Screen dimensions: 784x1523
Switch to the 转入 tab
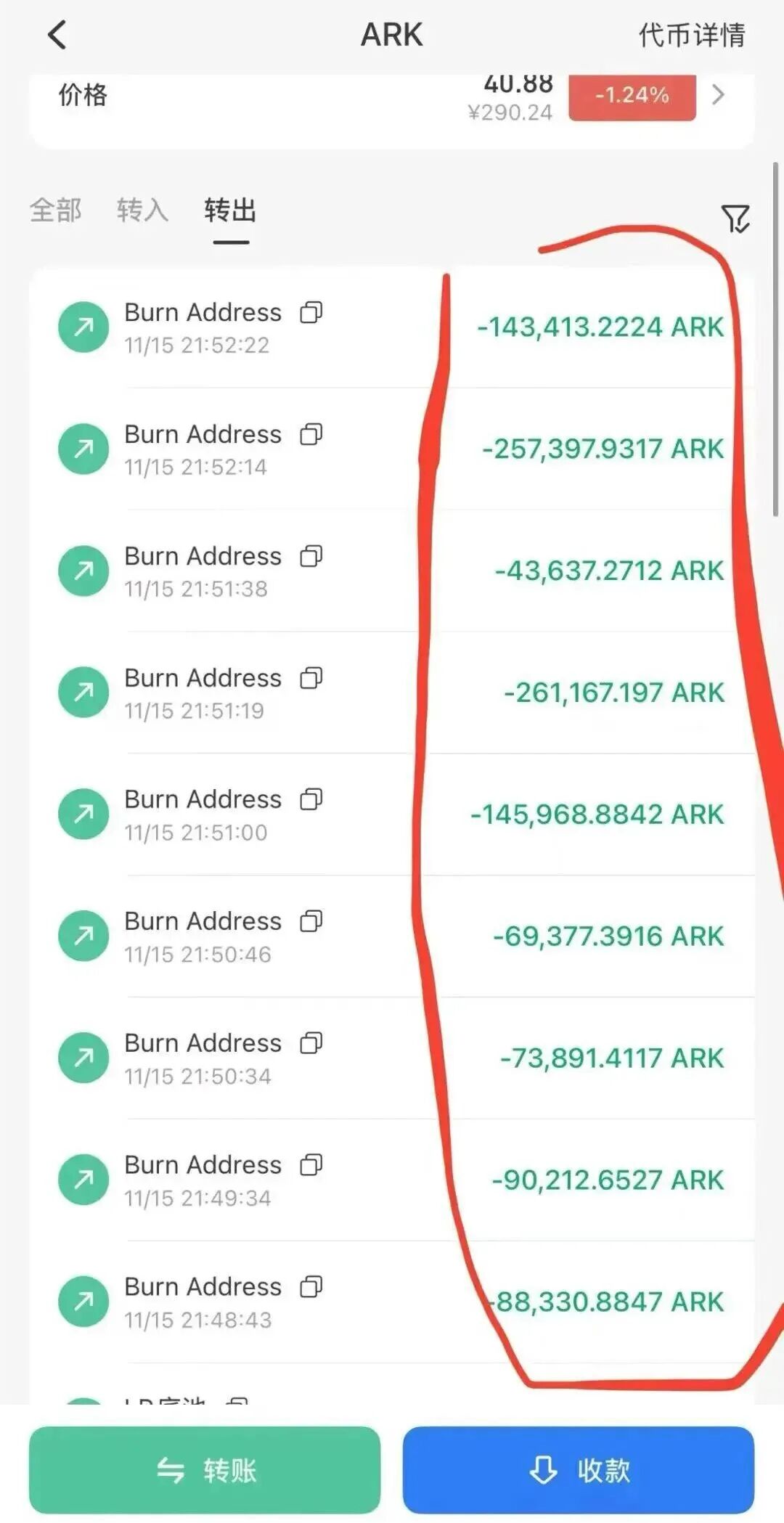point(142,211)
